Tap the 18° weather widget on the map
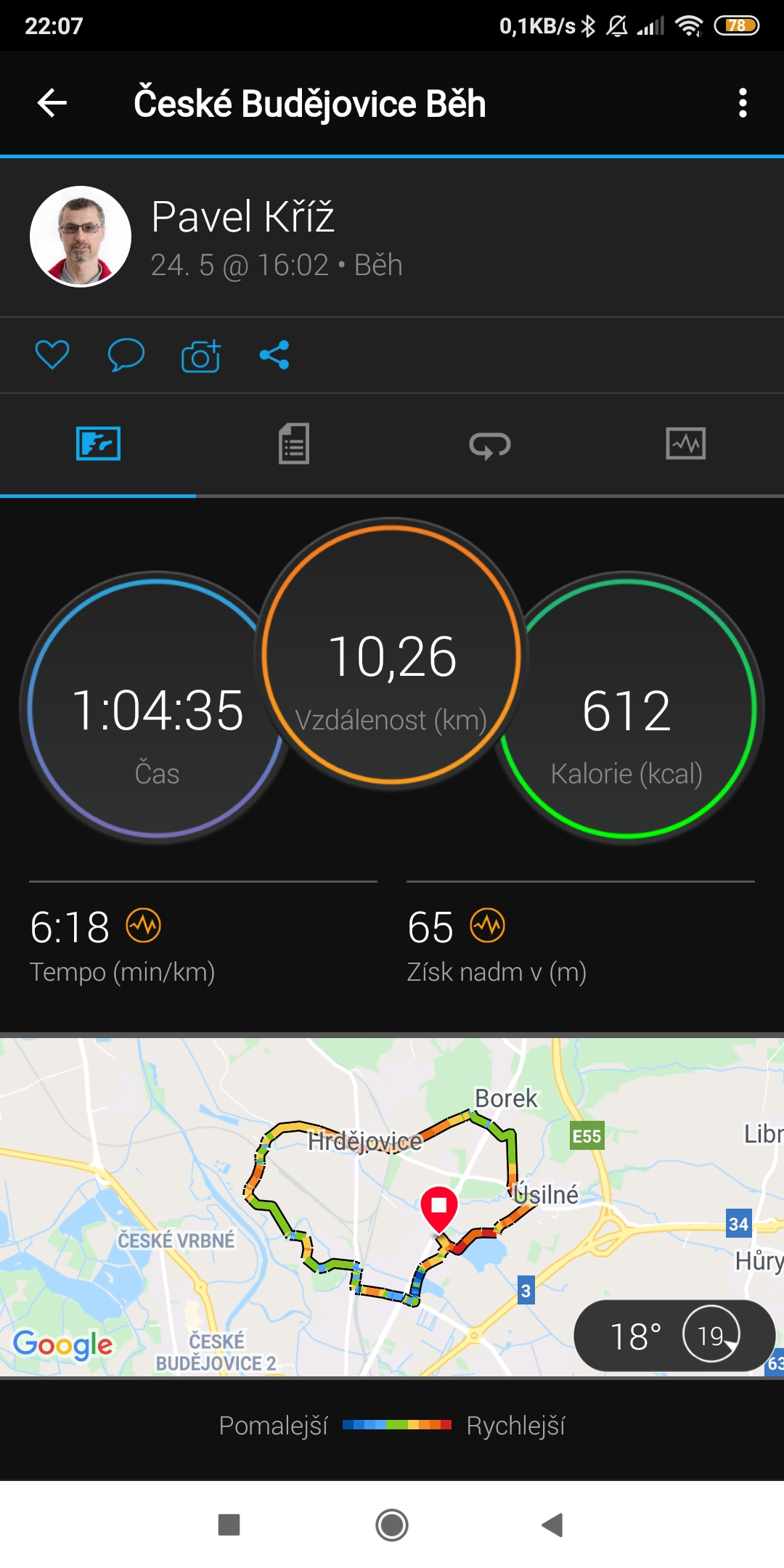784x1568 pixels. (674, 1336)
